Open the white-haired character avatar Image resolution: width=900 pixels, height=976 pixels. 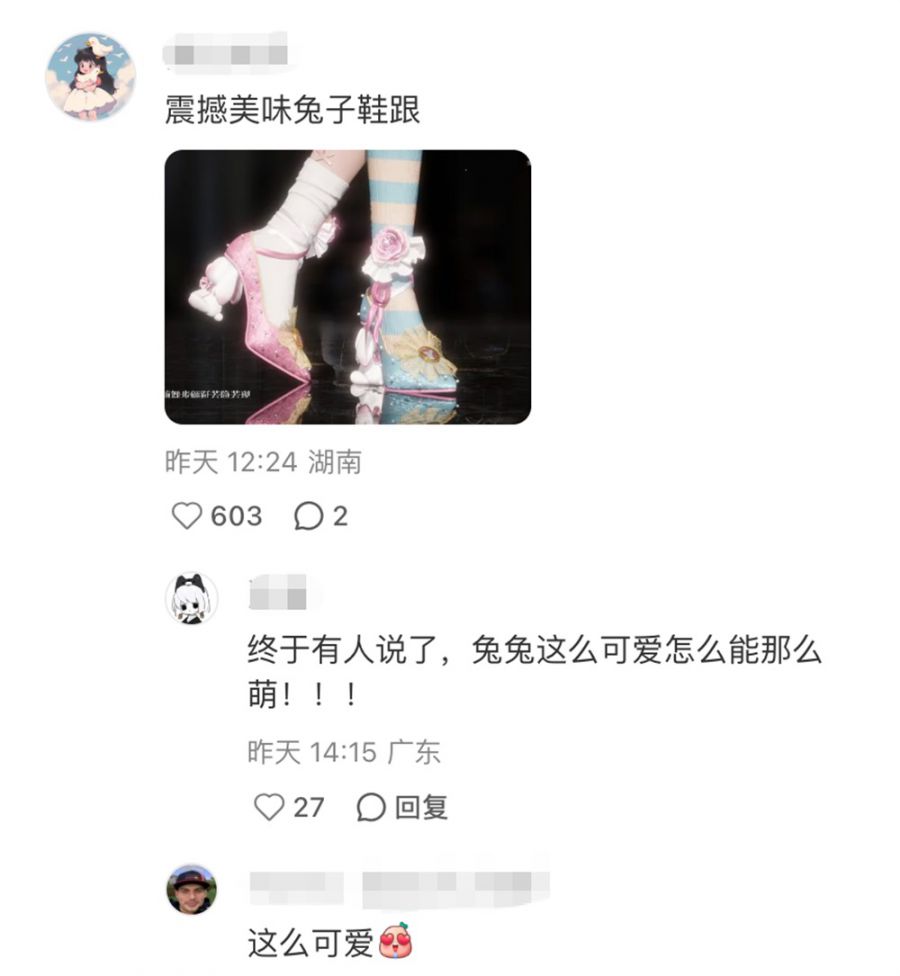coord(191,599)
